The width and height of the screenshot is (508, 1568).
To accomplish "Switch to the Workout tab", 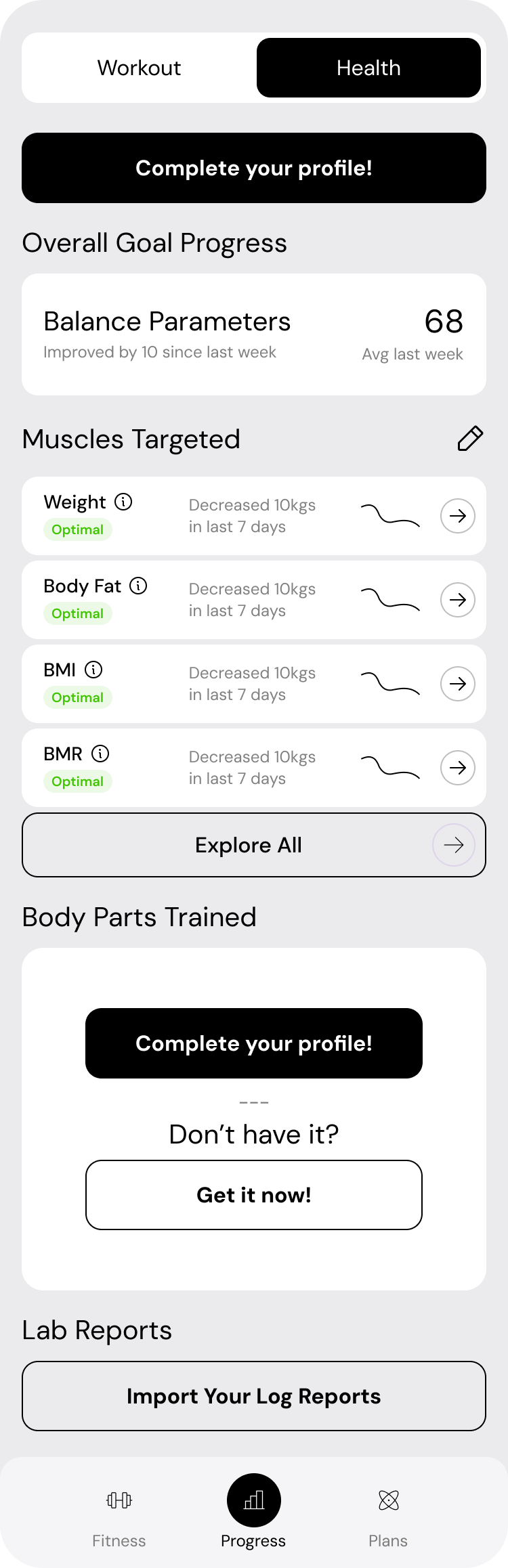I will click(x=140, y=68).
